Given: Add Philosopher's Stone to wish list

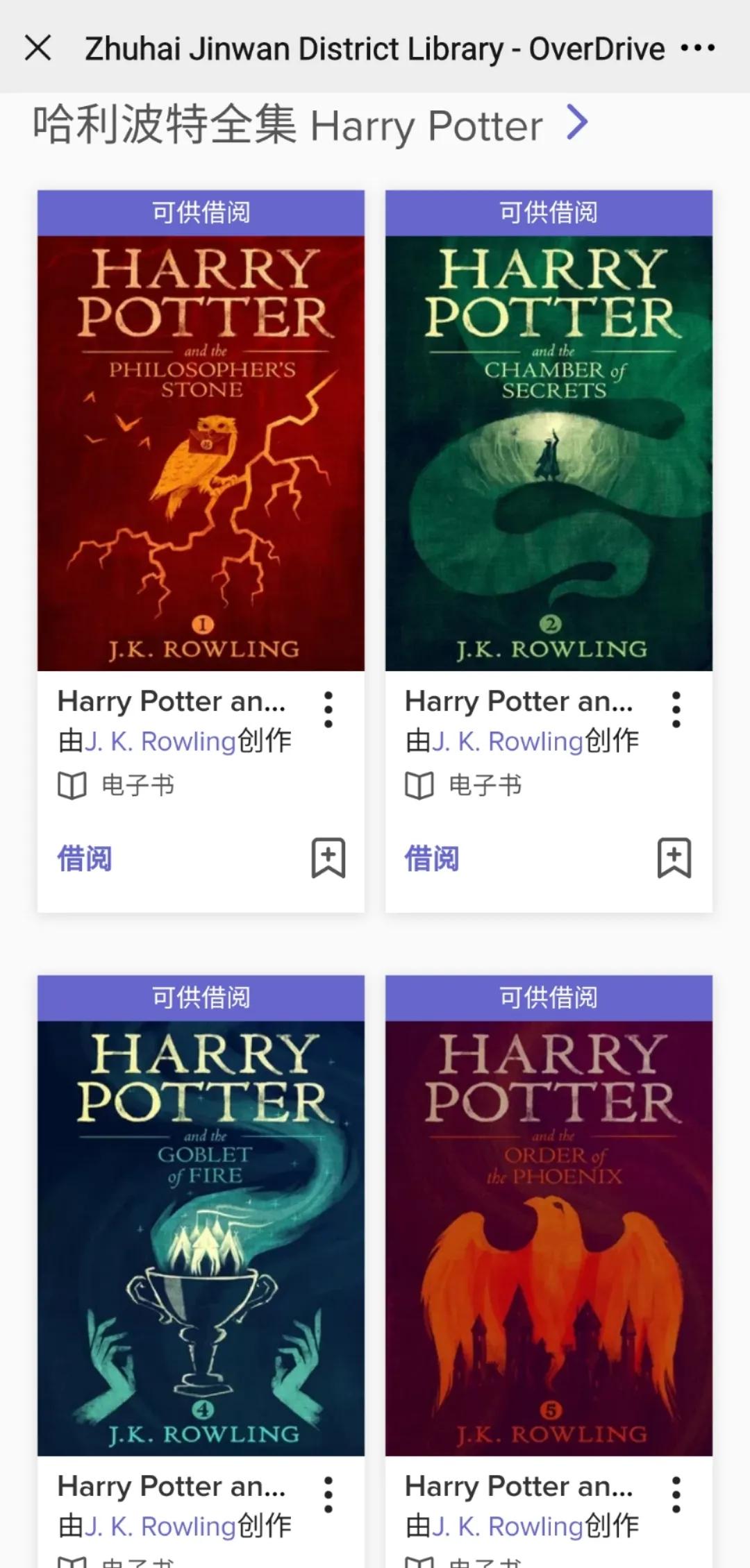Looking at the screenshot, I should click(x=327, y=858).
